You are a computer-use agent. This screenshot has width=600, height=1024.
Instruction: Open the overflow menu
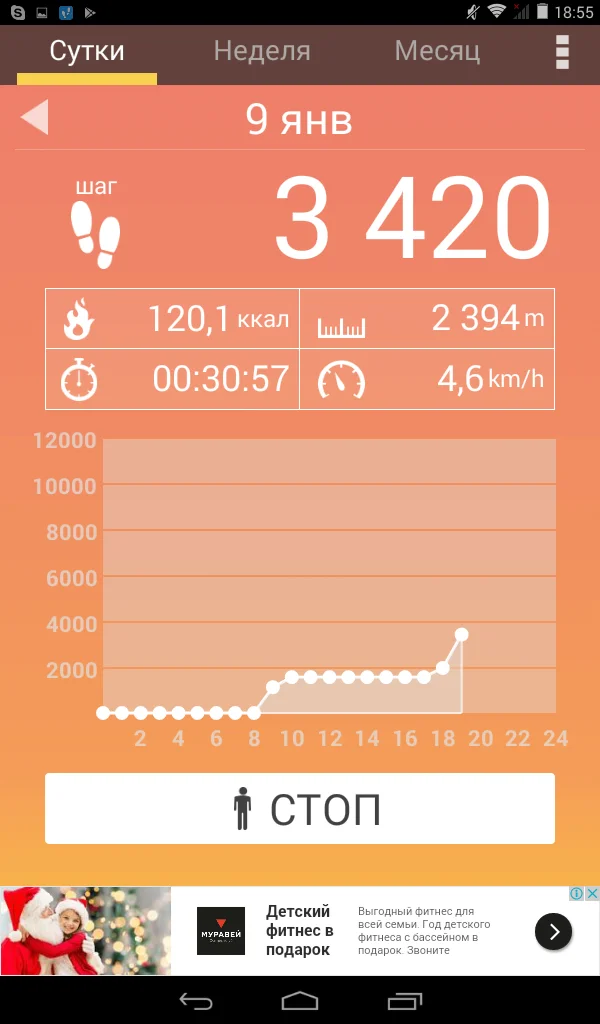(x=562, y=52)
